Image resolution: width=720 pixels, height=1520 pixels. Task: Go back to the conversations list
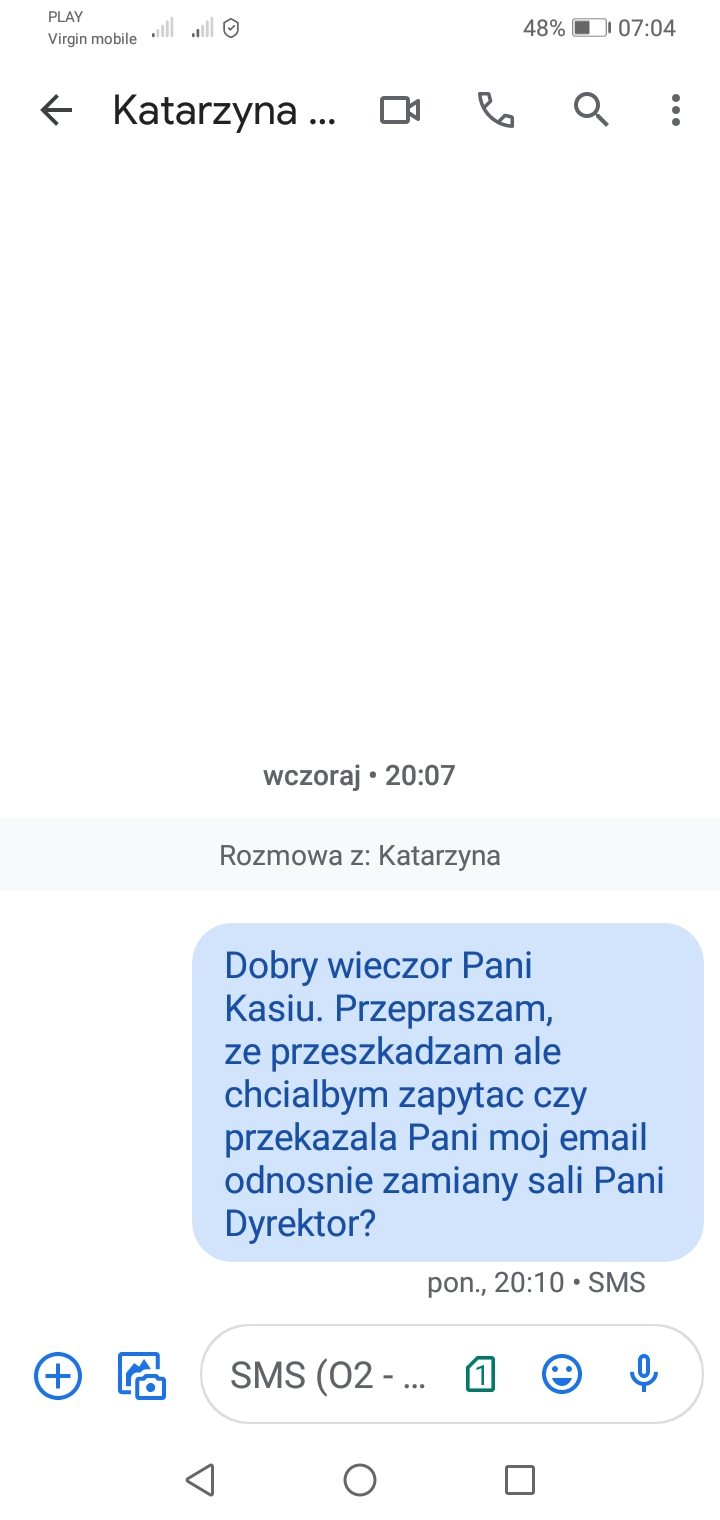tap(56, 110)
